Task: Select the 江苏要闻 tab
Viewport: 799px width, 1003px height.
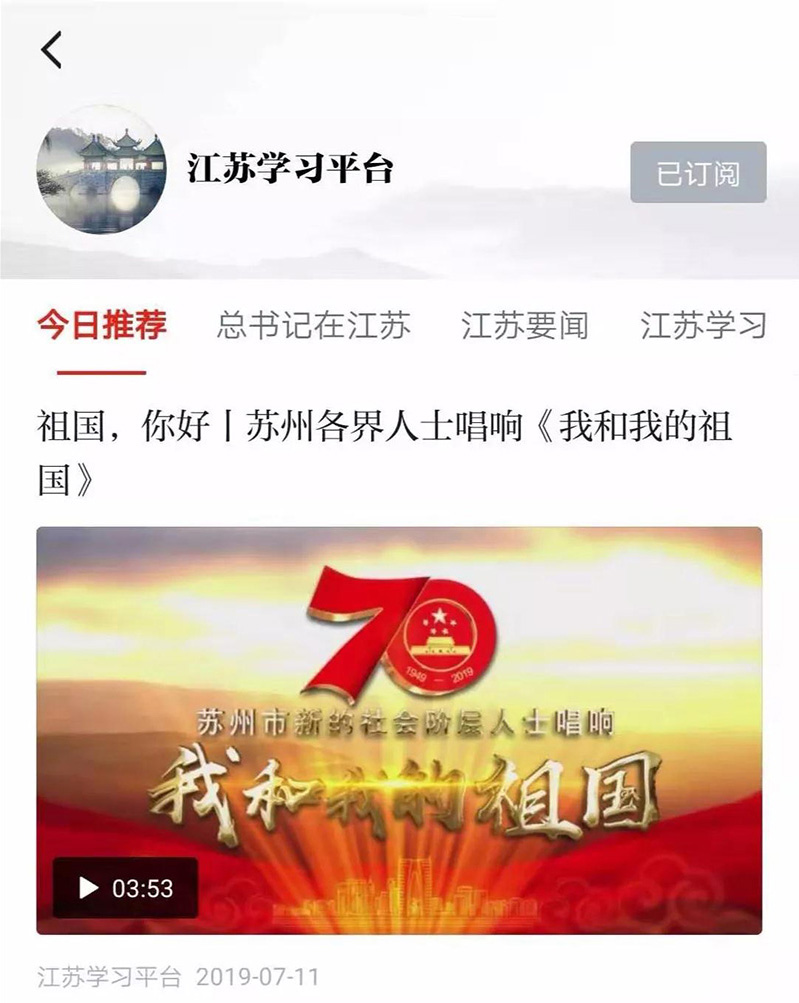Action: 524,325
